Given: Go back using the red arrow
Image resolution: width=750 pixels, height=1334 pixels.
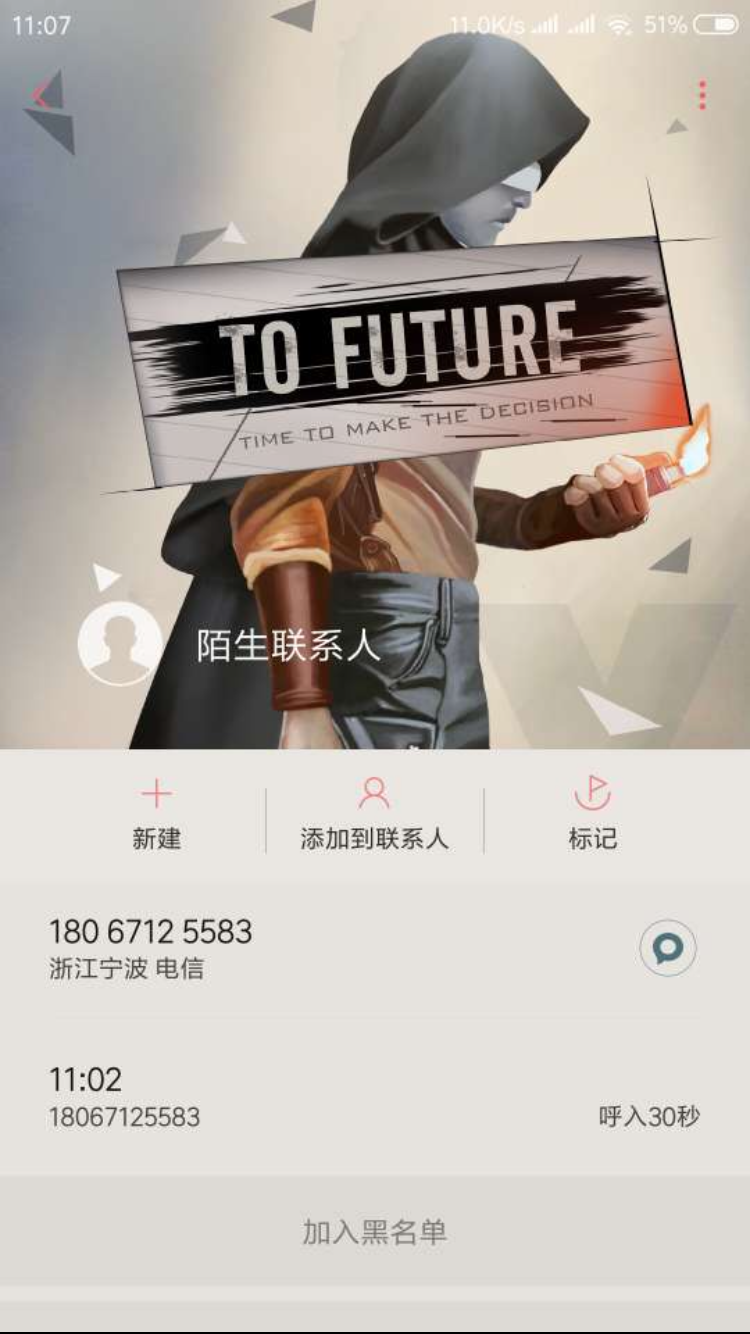Looking at the screenshot, I should pos(41,95).
